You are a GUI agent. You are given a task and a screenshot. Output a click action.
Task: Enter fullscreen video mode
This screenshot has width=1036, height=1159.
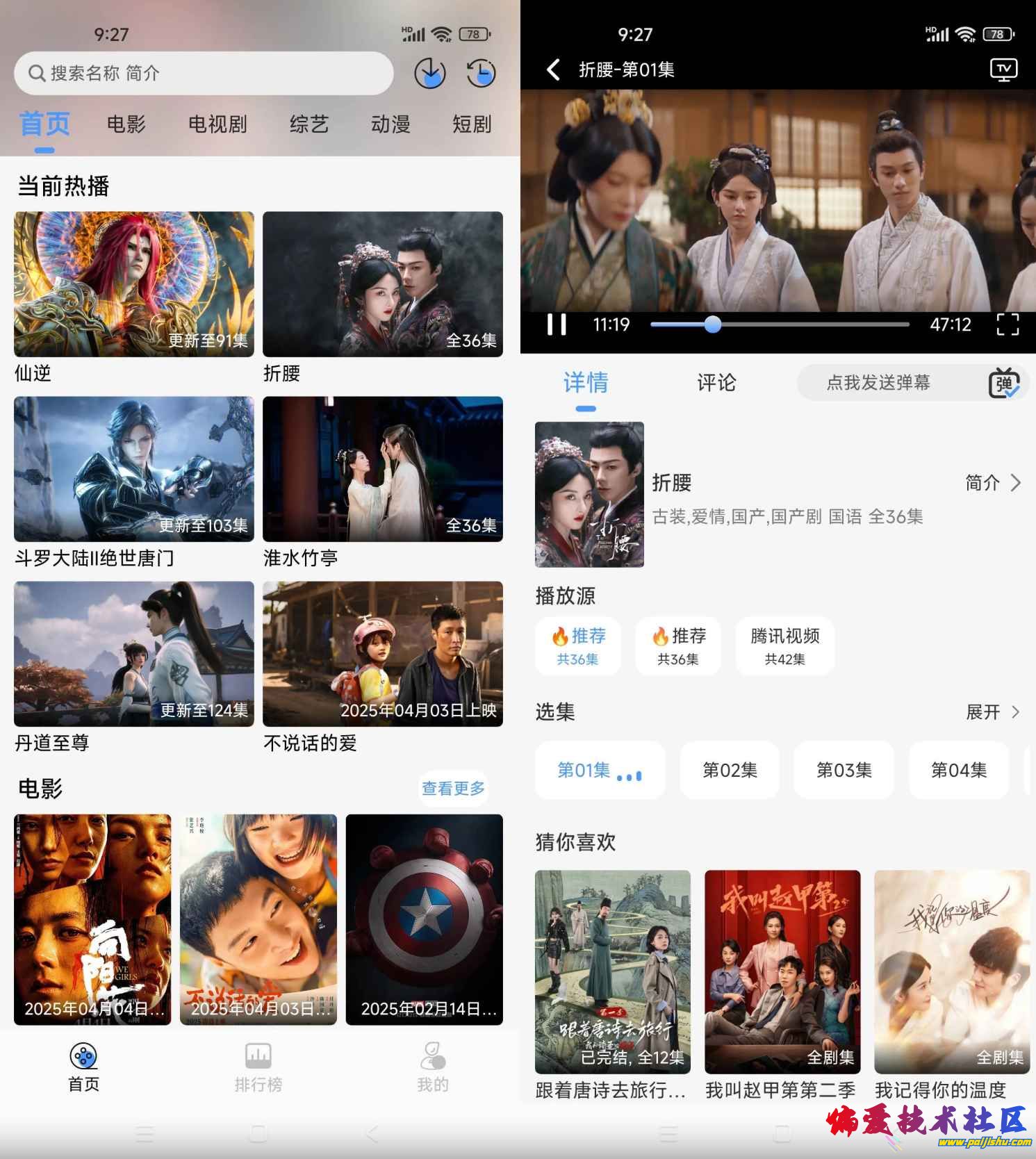click(x=1007, y=324)
